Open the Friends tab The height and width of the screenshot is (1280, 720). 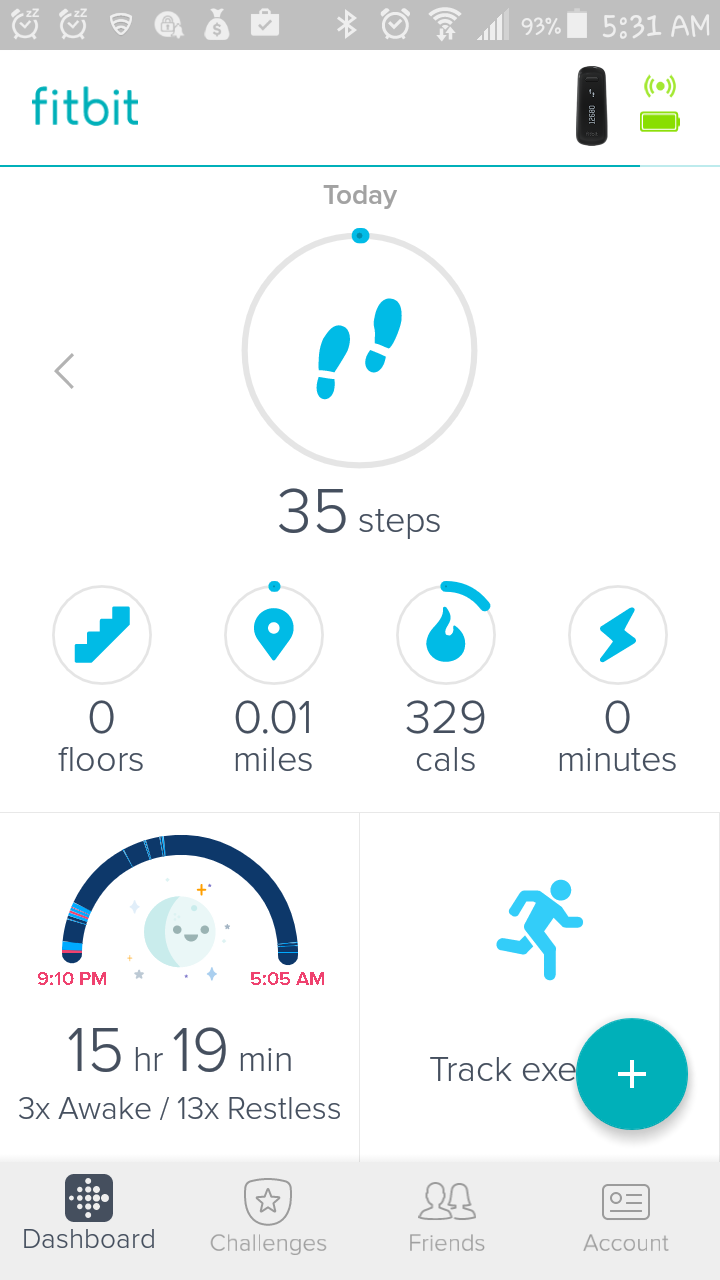(446, 1215)
